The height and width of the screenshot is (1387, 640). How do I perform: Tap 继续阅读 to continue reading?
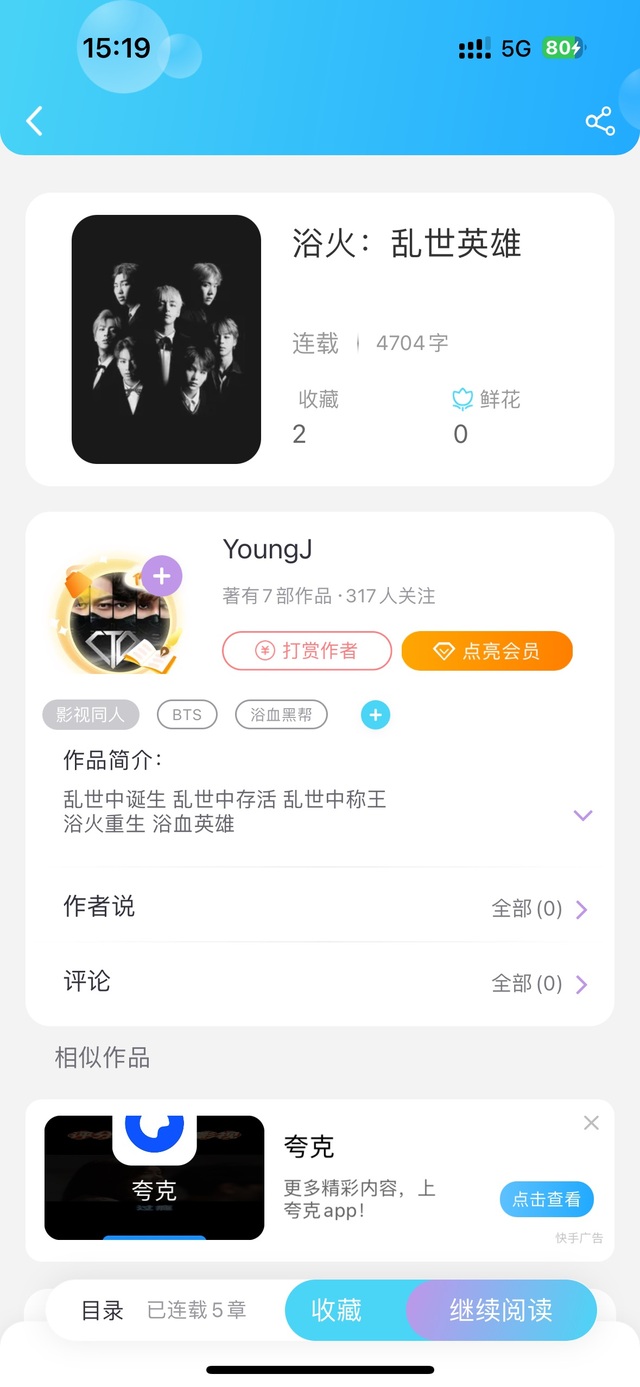tap(501, 1310)
